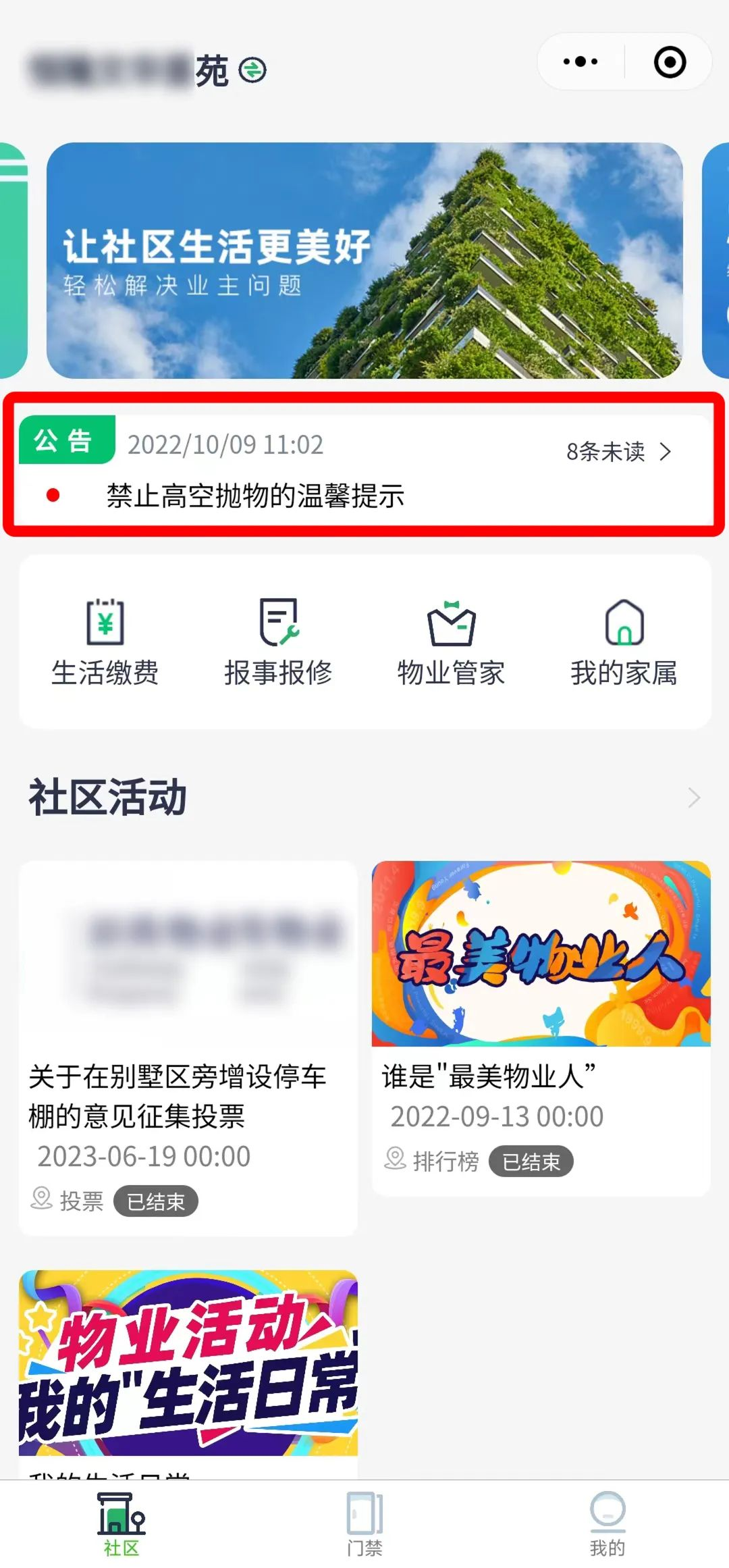Switch community via the swap icon
729x1568 pixels.
click(x=252, y=70)
